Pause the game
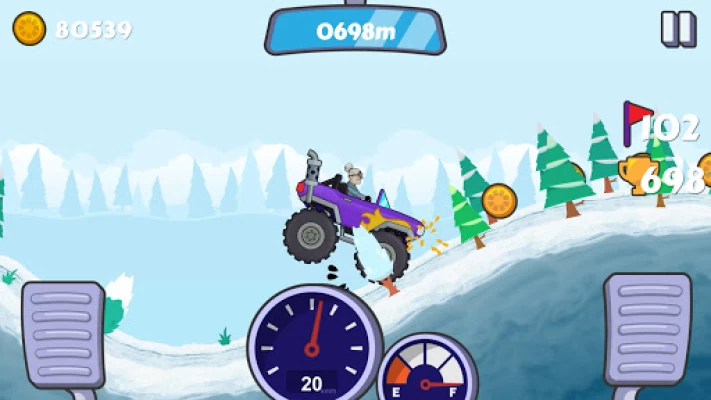 pyautogui.click(x=677, y=29)
